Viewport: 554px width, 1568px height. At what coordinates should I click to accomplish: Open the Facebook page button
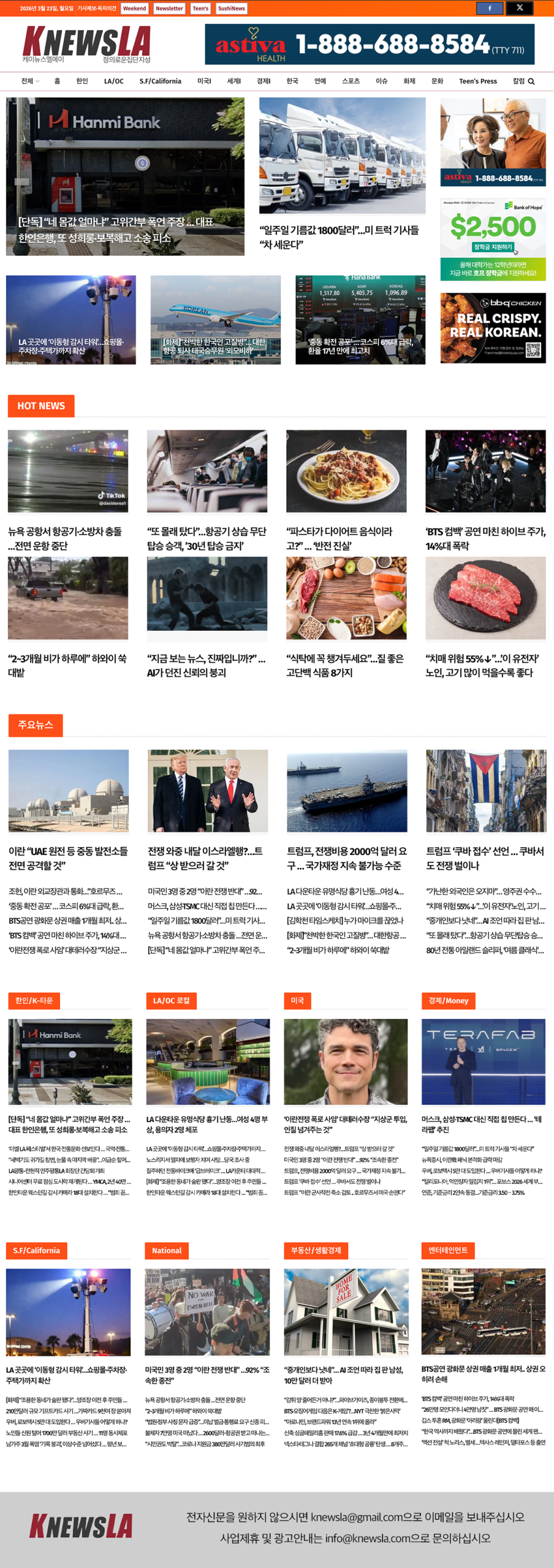(490, 8)
